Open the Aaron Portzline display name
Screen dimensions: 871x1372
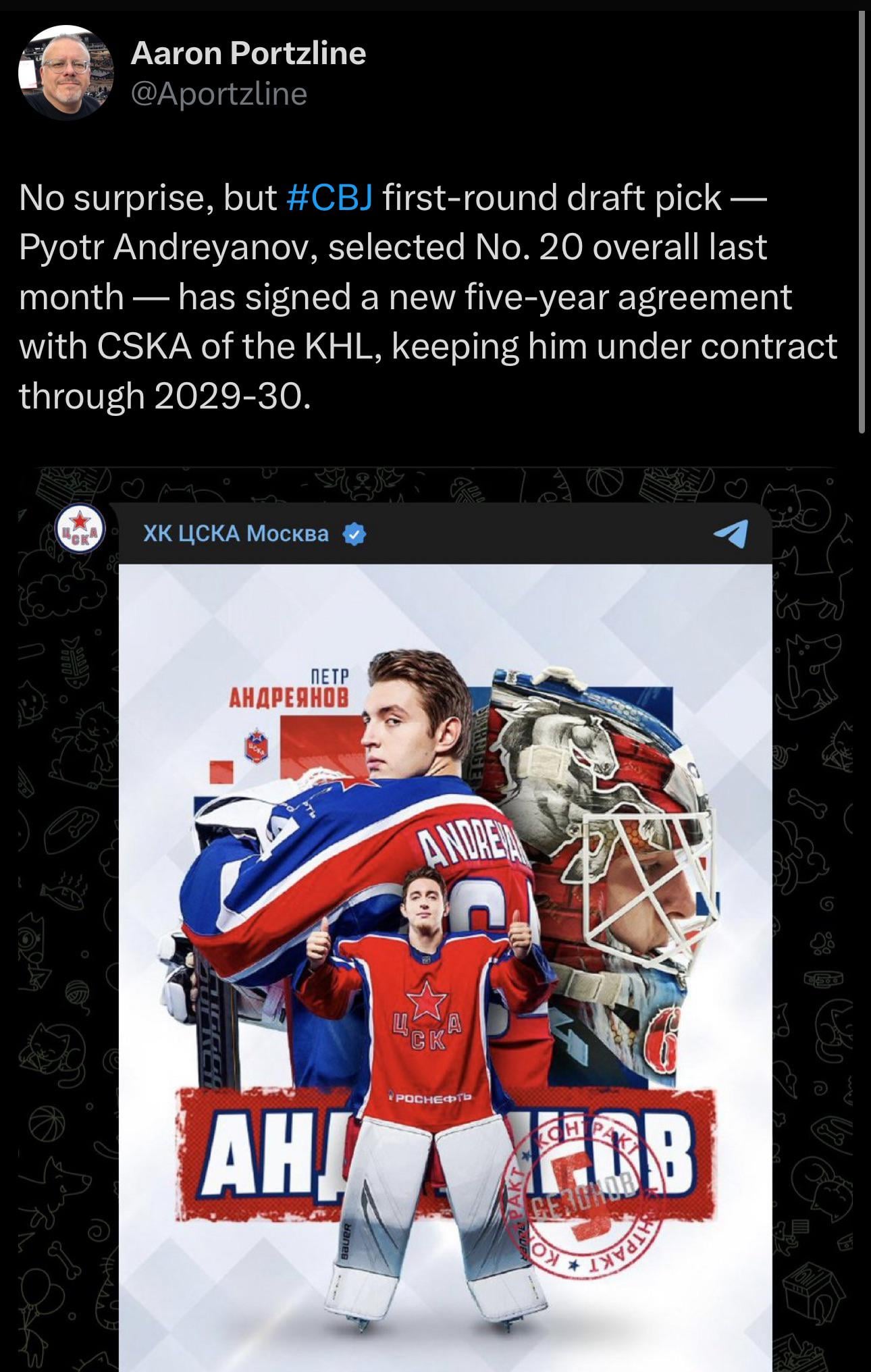pyautogui.click(x=248, y=53)
